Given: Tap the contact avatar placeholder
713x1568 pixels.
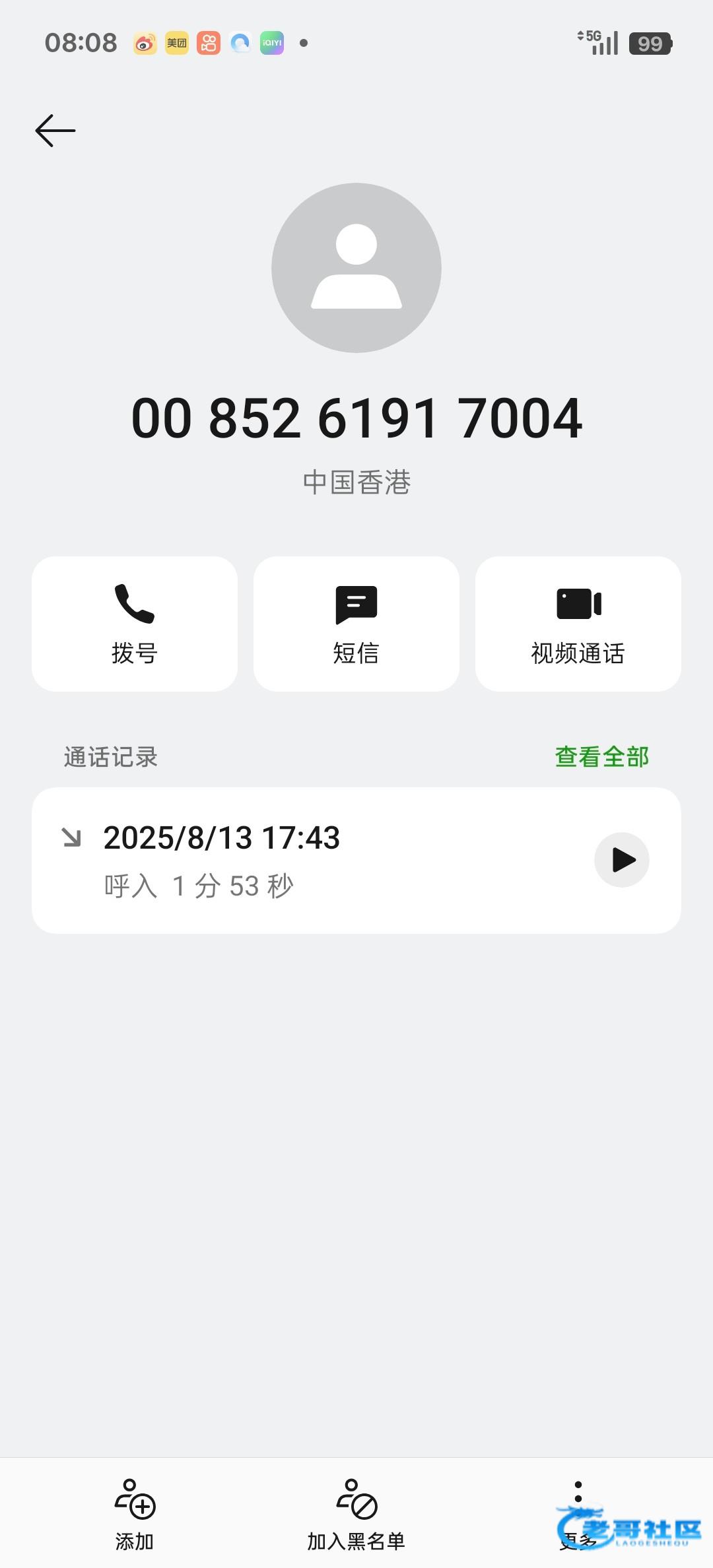Looking at the screenshot, I should (x=356, y=268).
